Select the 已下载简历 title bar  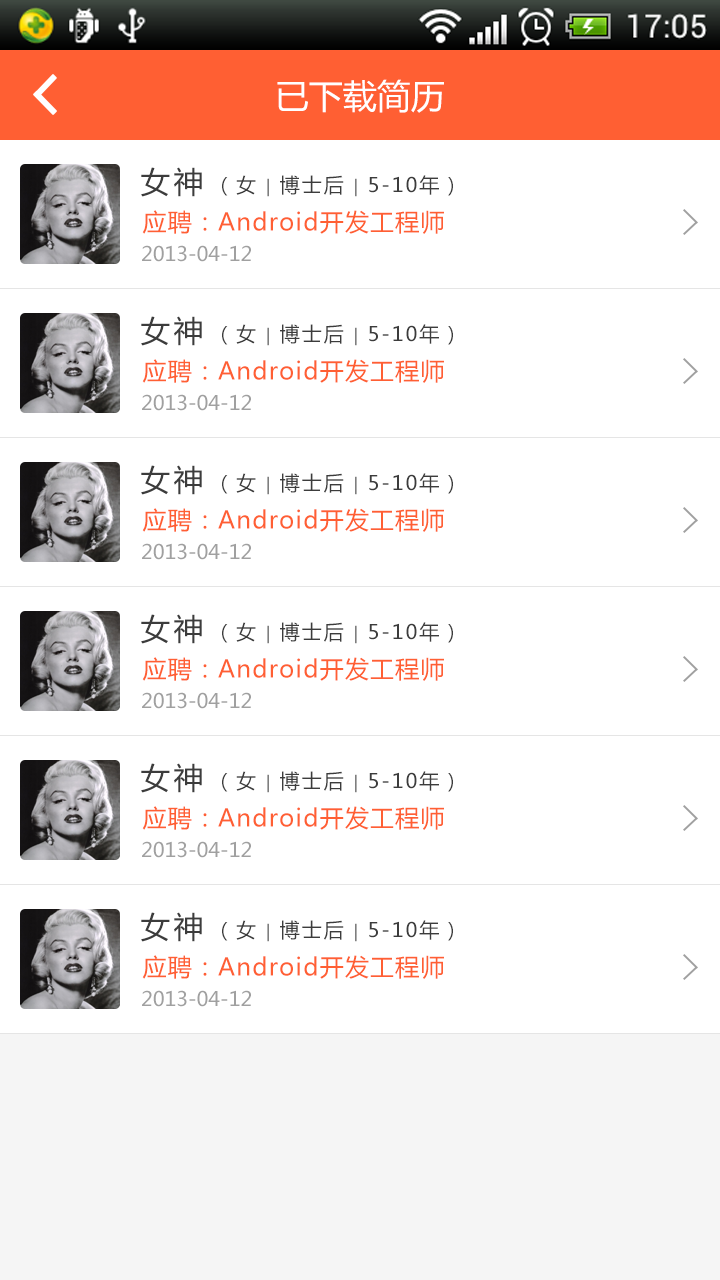pyautogui.click(x=360, y=94)
